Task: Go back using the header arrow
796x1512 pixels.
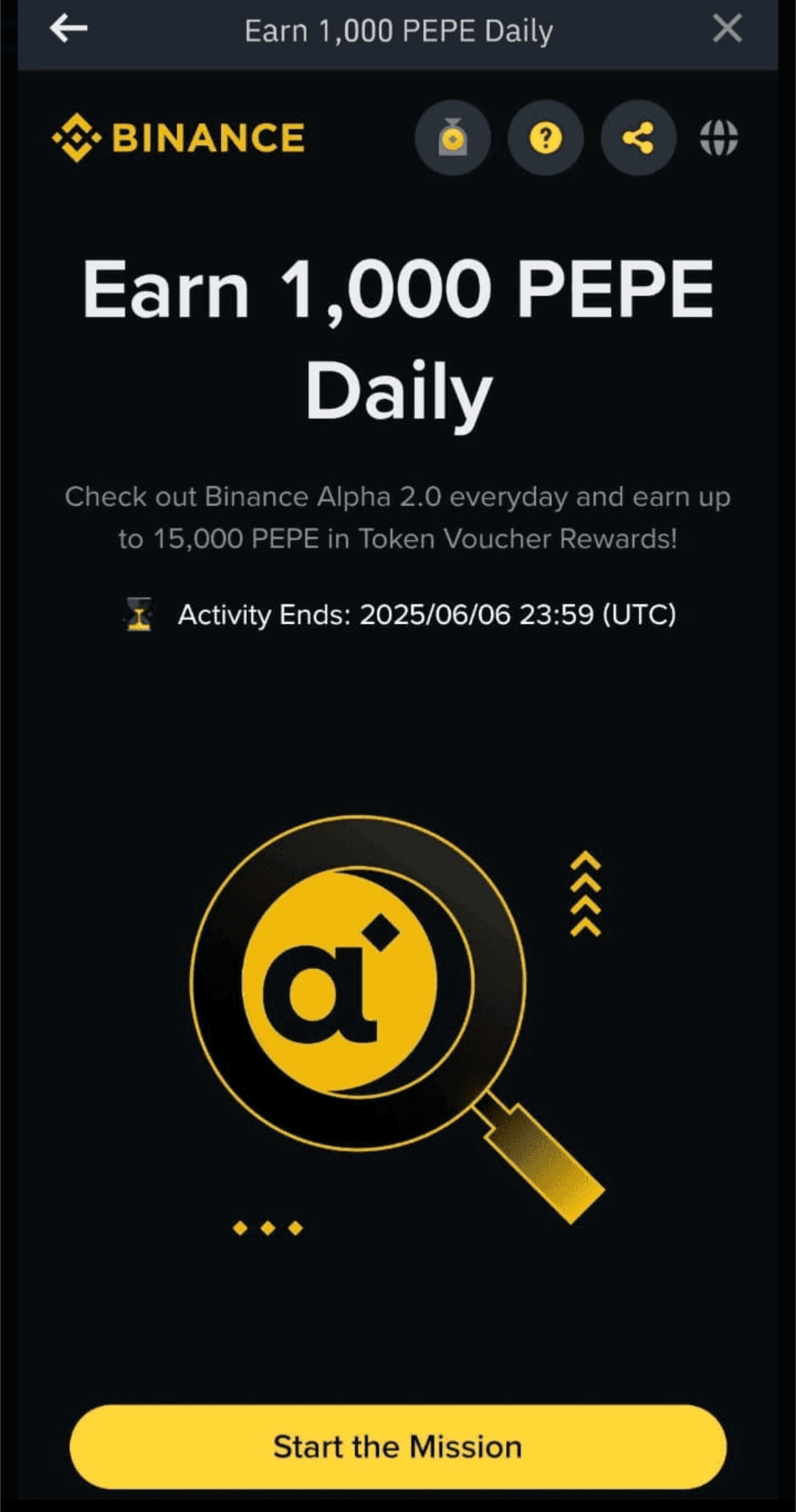Action: pyautogui.click(x=69, y=29)
